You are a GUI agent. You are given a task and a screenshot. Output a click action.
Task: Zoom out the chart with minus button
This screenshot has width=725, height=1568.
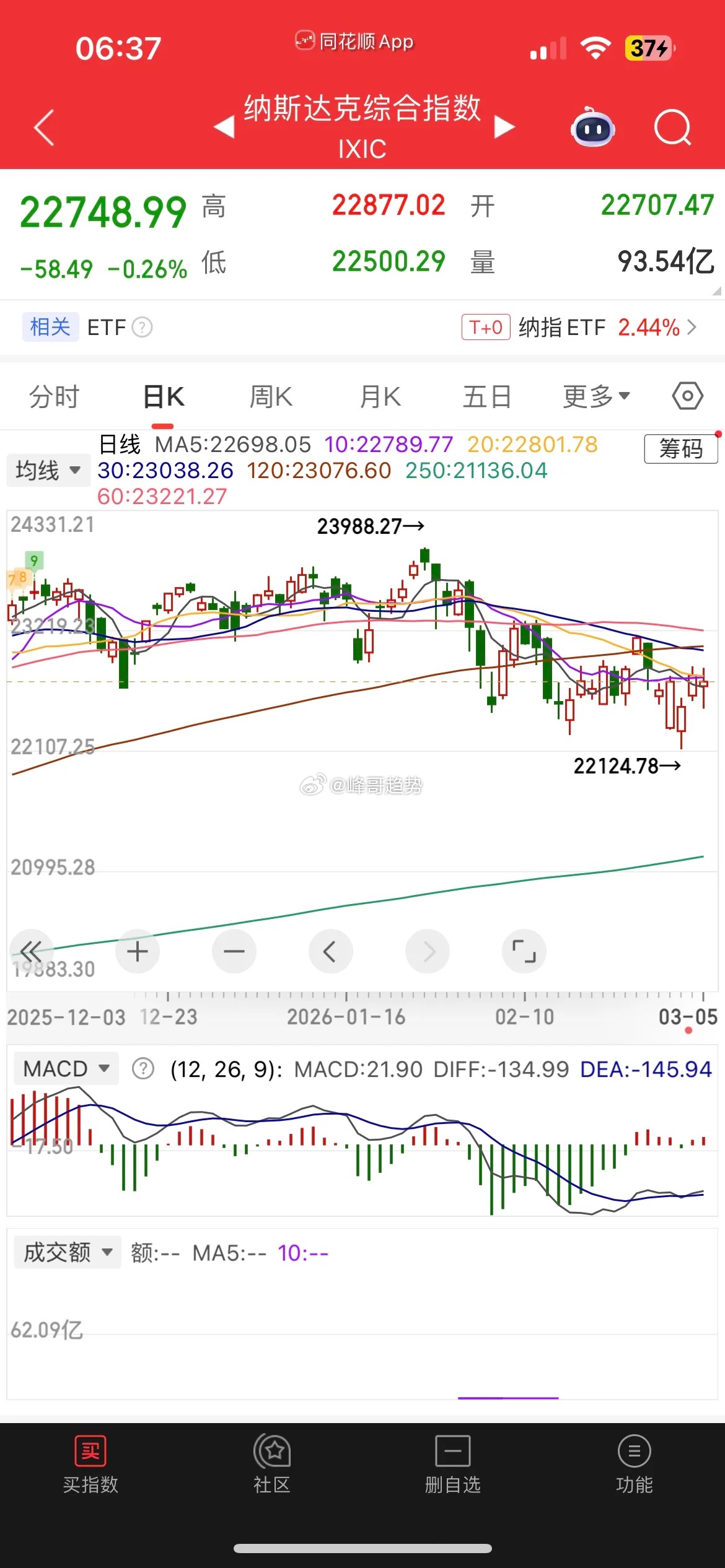[x=234, y=951]
